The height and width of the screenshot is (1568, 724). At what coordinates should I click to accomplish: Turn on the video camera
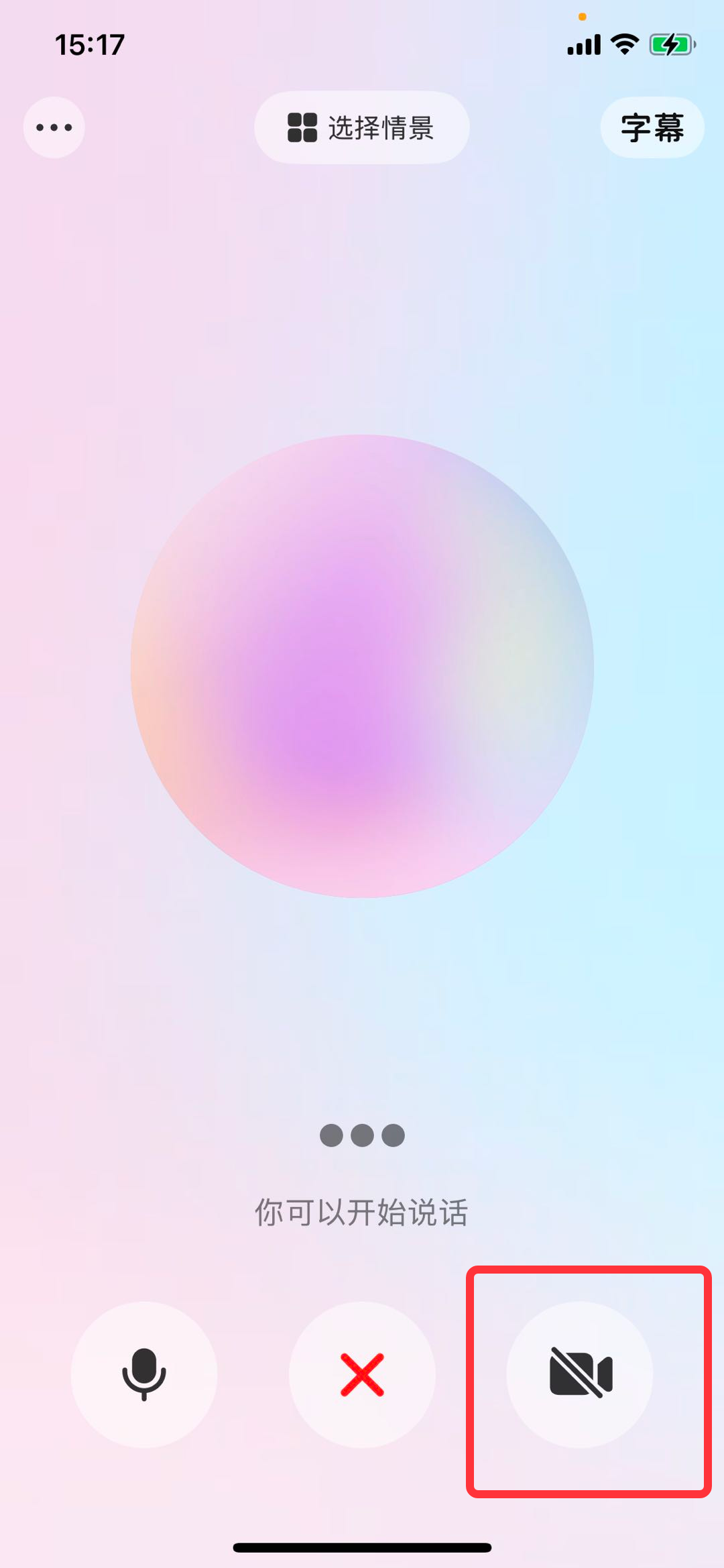tap(580, 1374)
